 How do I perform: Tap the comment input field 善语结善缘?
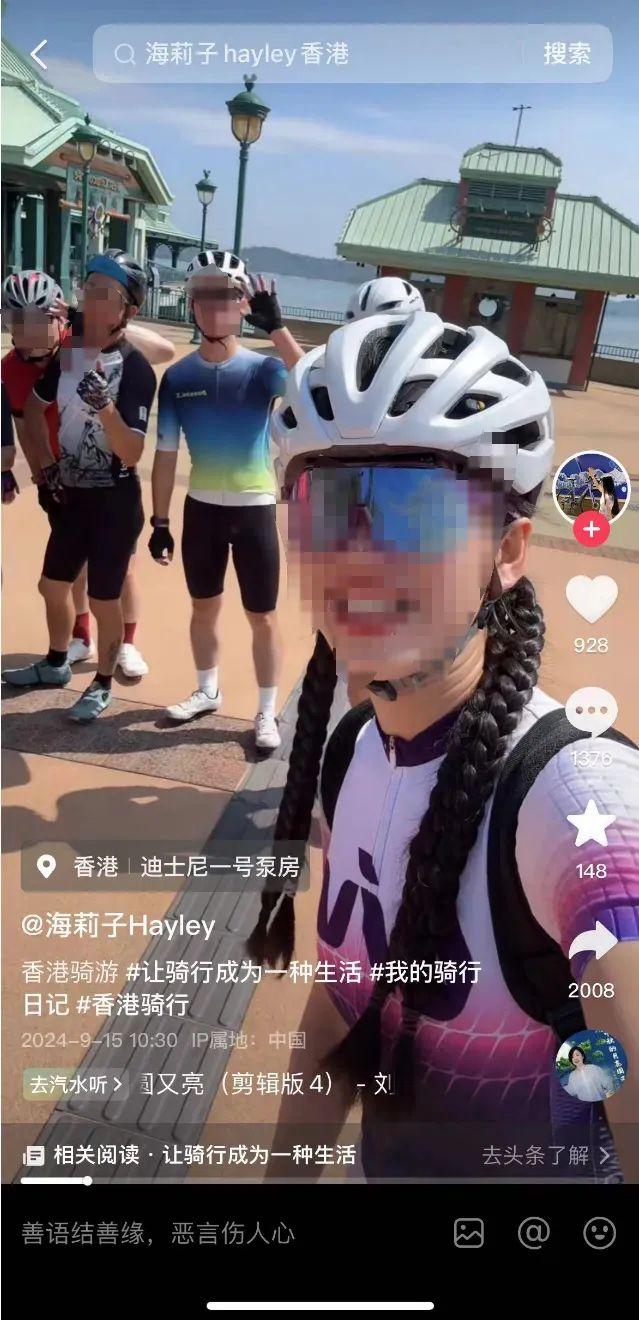pyautogui.click(x=200, y=1233)
